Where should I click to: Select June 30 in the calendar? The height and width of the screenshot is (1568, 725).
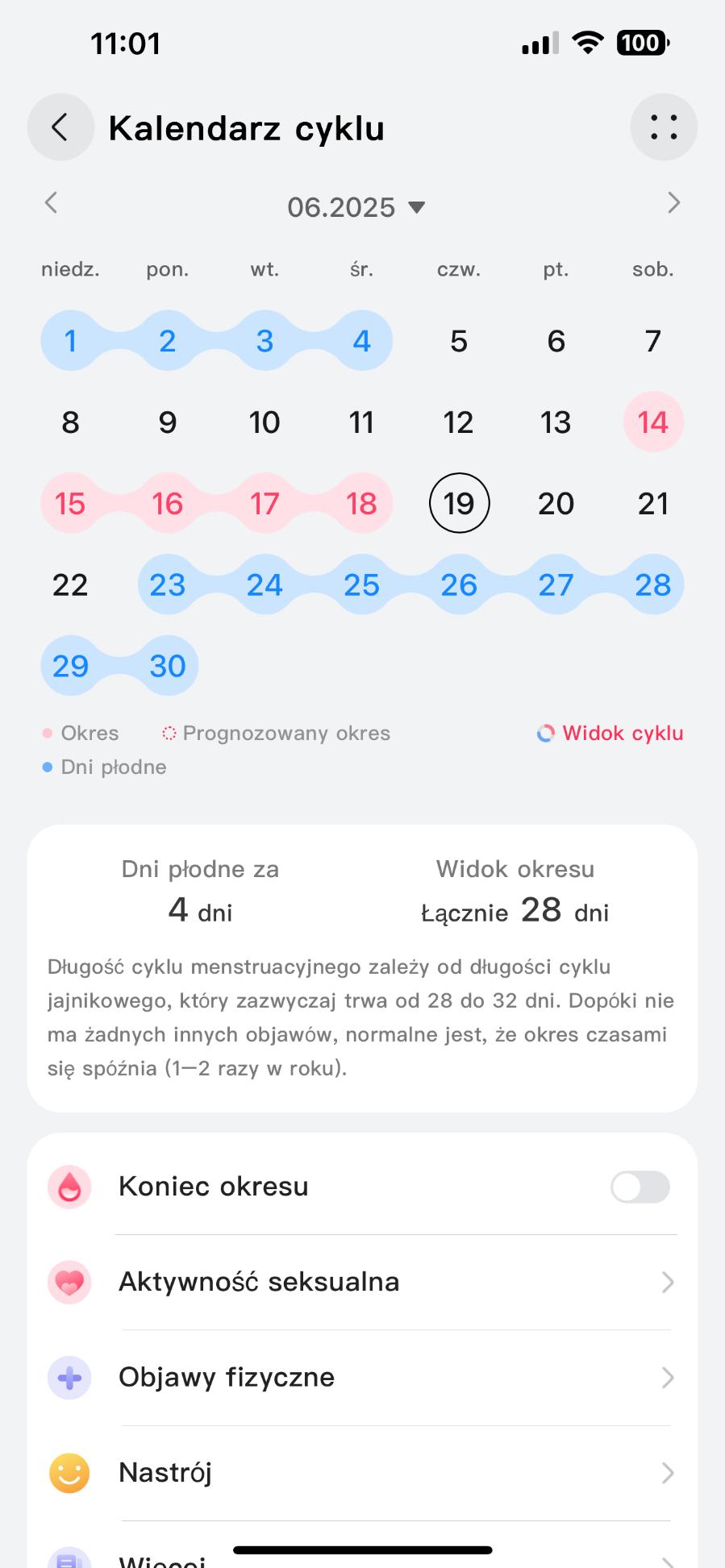click(168, 666)
